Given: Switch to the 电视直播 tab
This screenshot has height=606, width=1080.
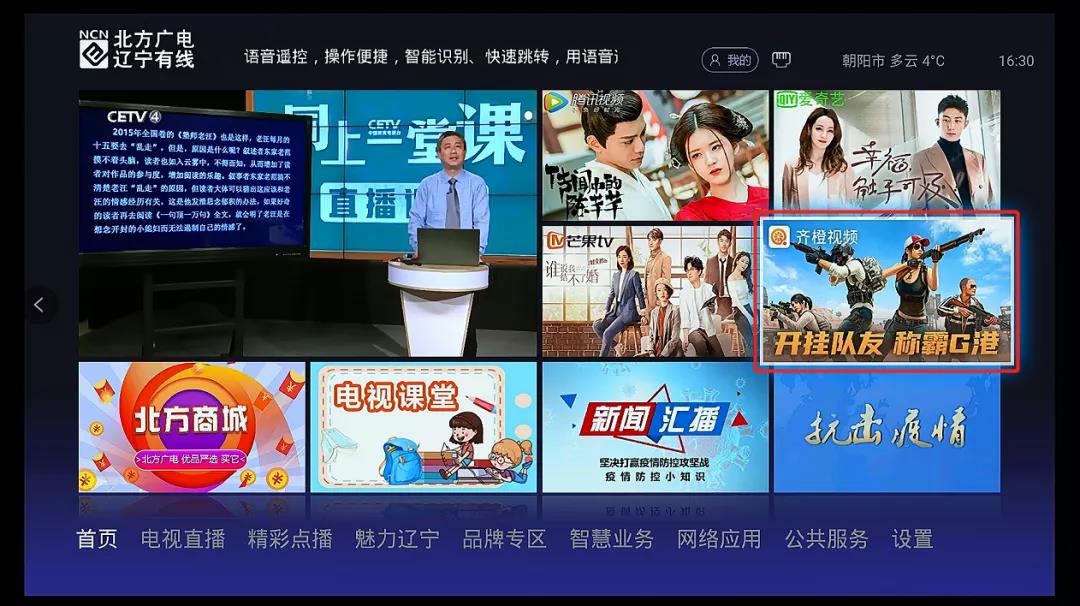Looking at the screenshot, I should pyautogui.click(x=183, y=539).
